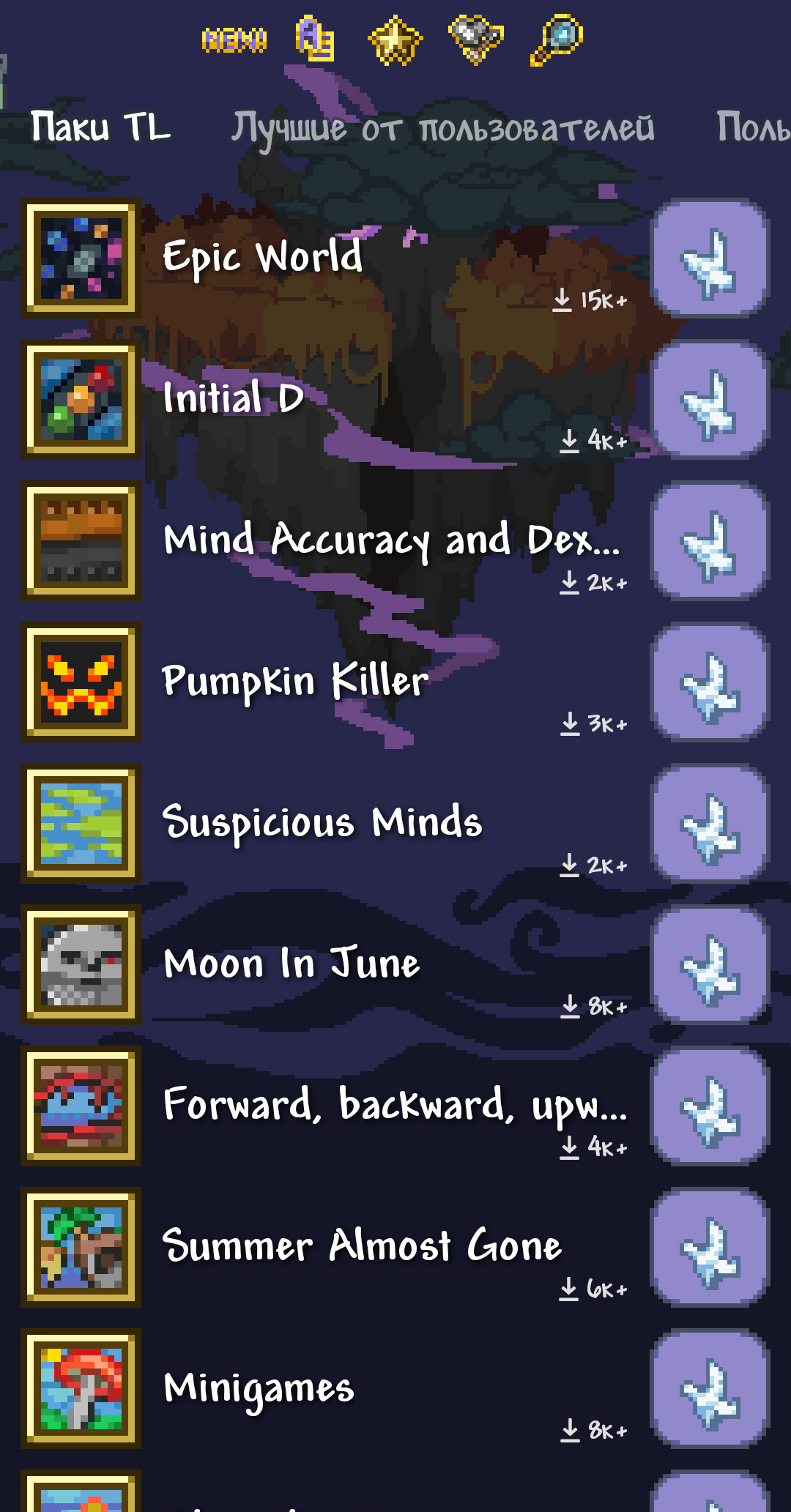Download the Pumpkin Killer pack
The height and width of the screenshot is (1512, 791).
[x=709, y=682]
